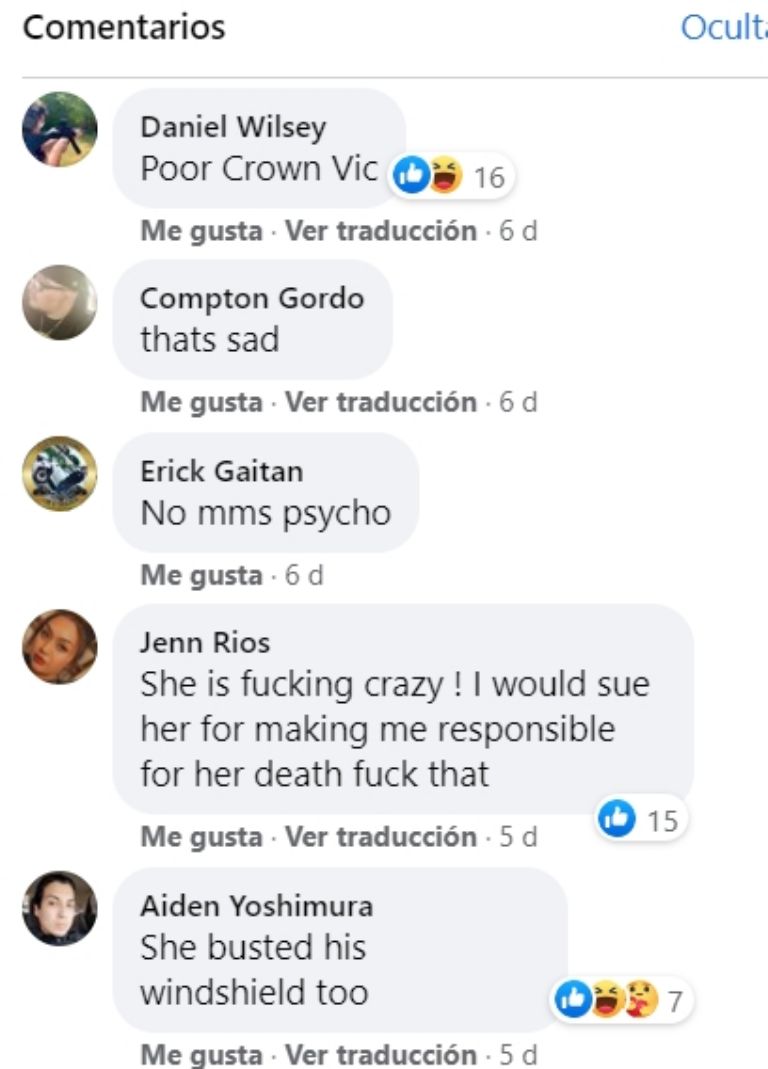
Task: View translation of Daniel Wilsey's comment
Action: (381, 231)
